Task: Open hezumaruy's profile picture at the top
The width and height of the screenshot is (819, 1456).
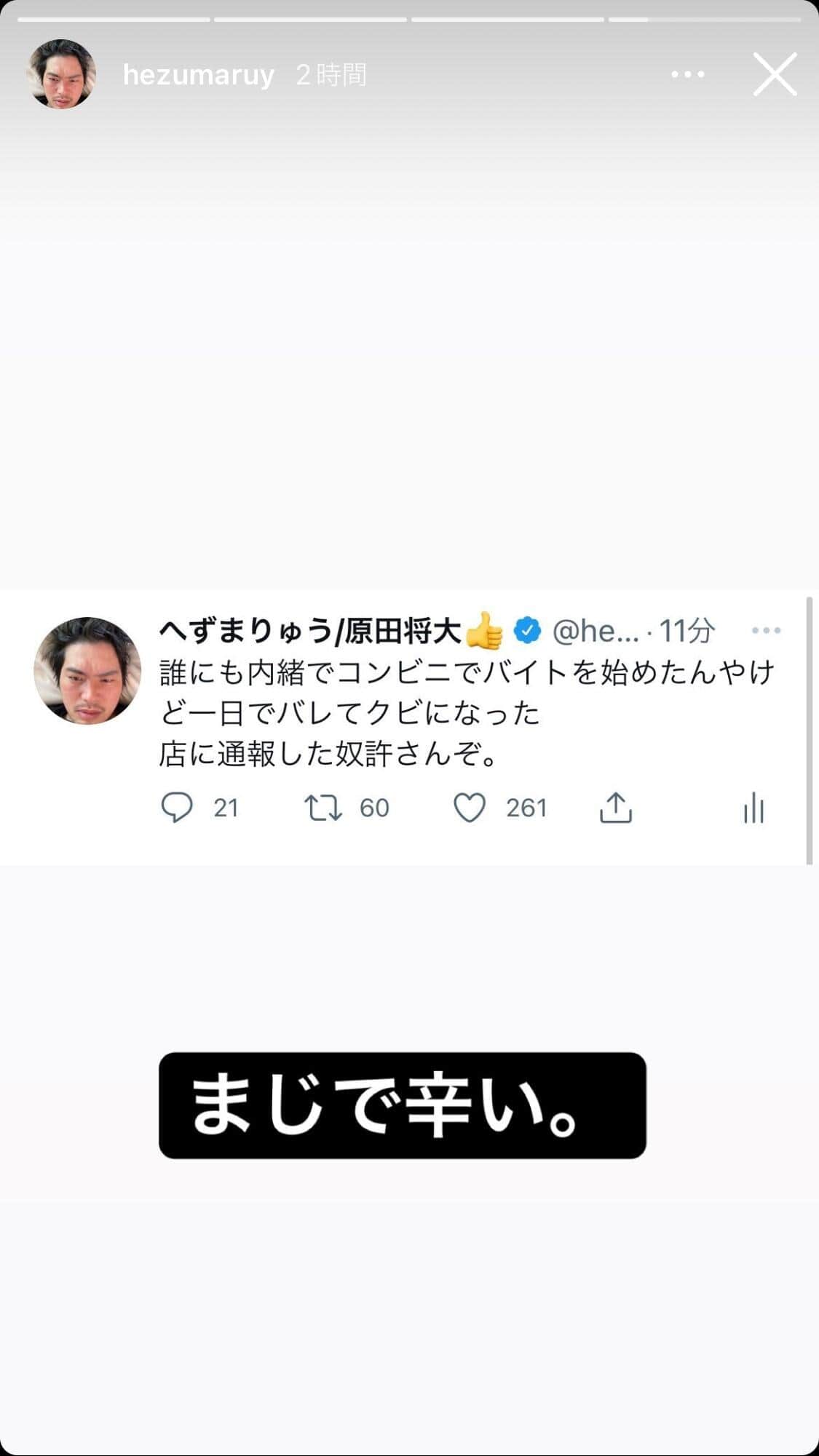Action: tap(61, 74)
